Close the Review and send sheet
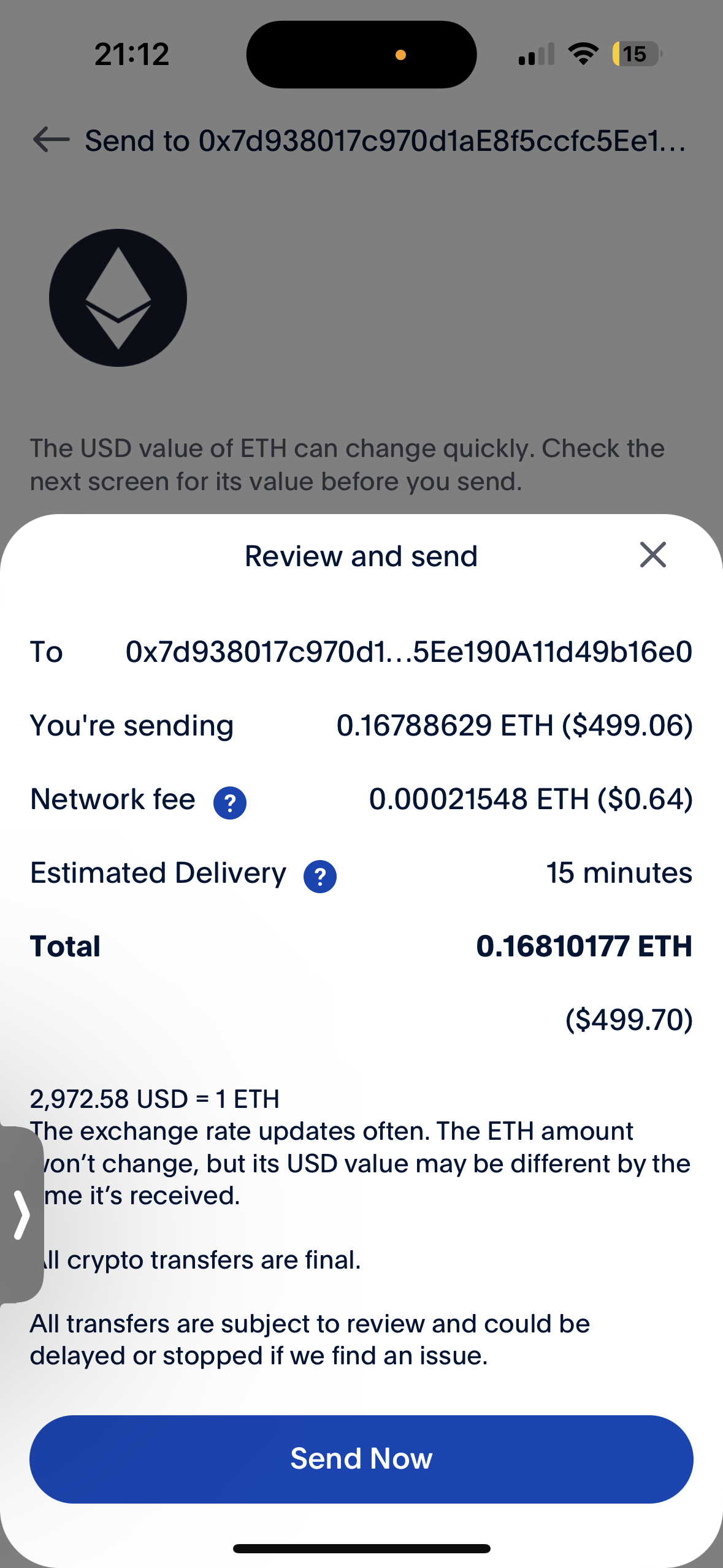 click(x=652, y=555)
